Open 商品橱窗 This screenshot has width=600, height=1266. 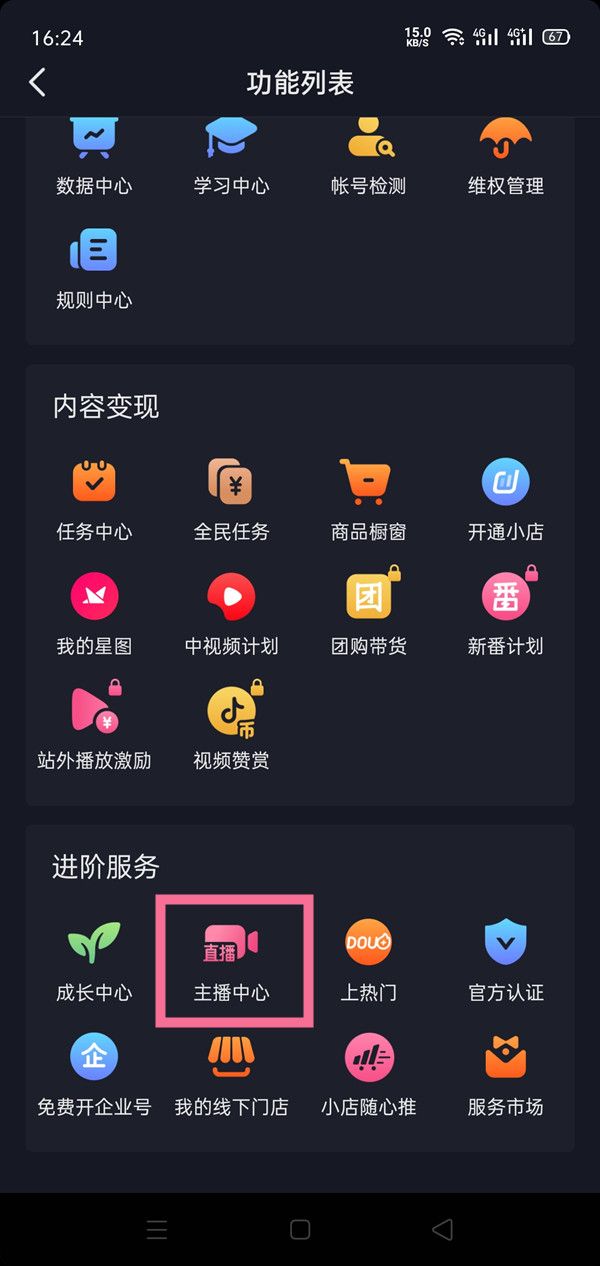(369, 500)
